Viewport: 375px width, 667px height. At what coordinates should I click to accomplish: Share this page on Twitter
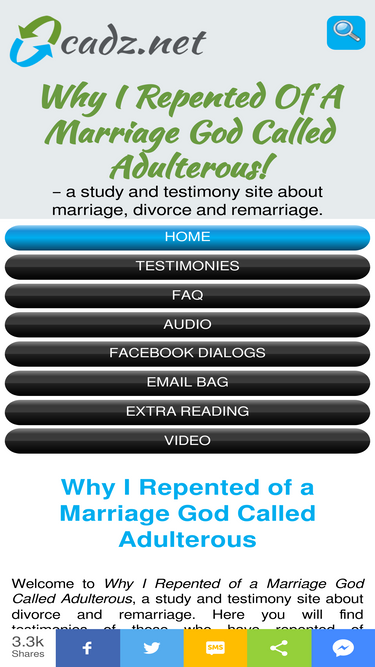pos(152,648)
